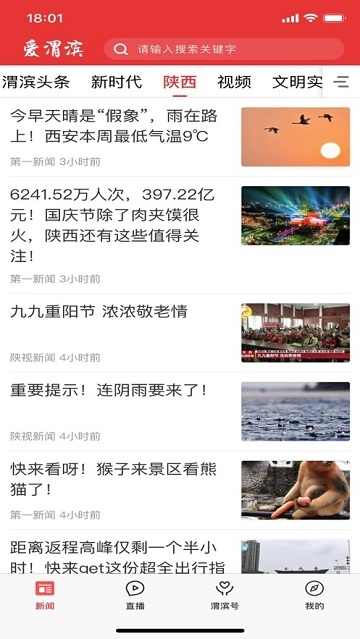The image size is (360, 639).
Task: Switch to the 渭滨头条 tab
Action: 36,82
